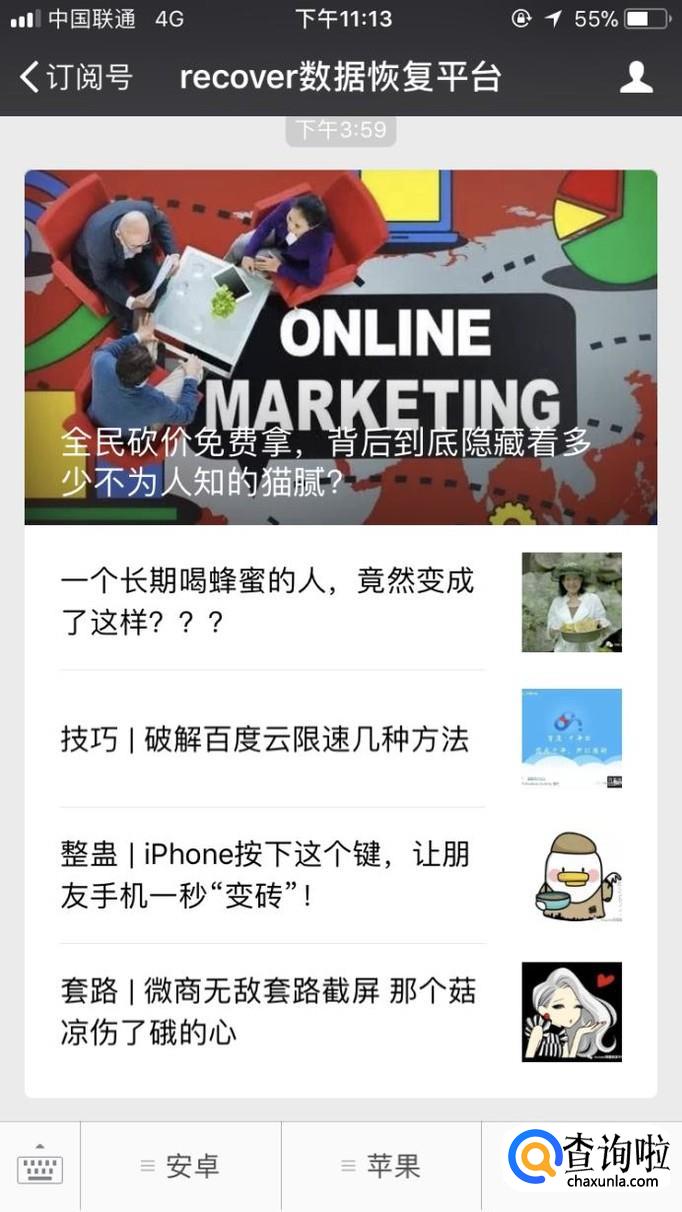Open the 全民砍价免费拿 featured article
Screen dimensions: 682x1212
pos(340,347)
